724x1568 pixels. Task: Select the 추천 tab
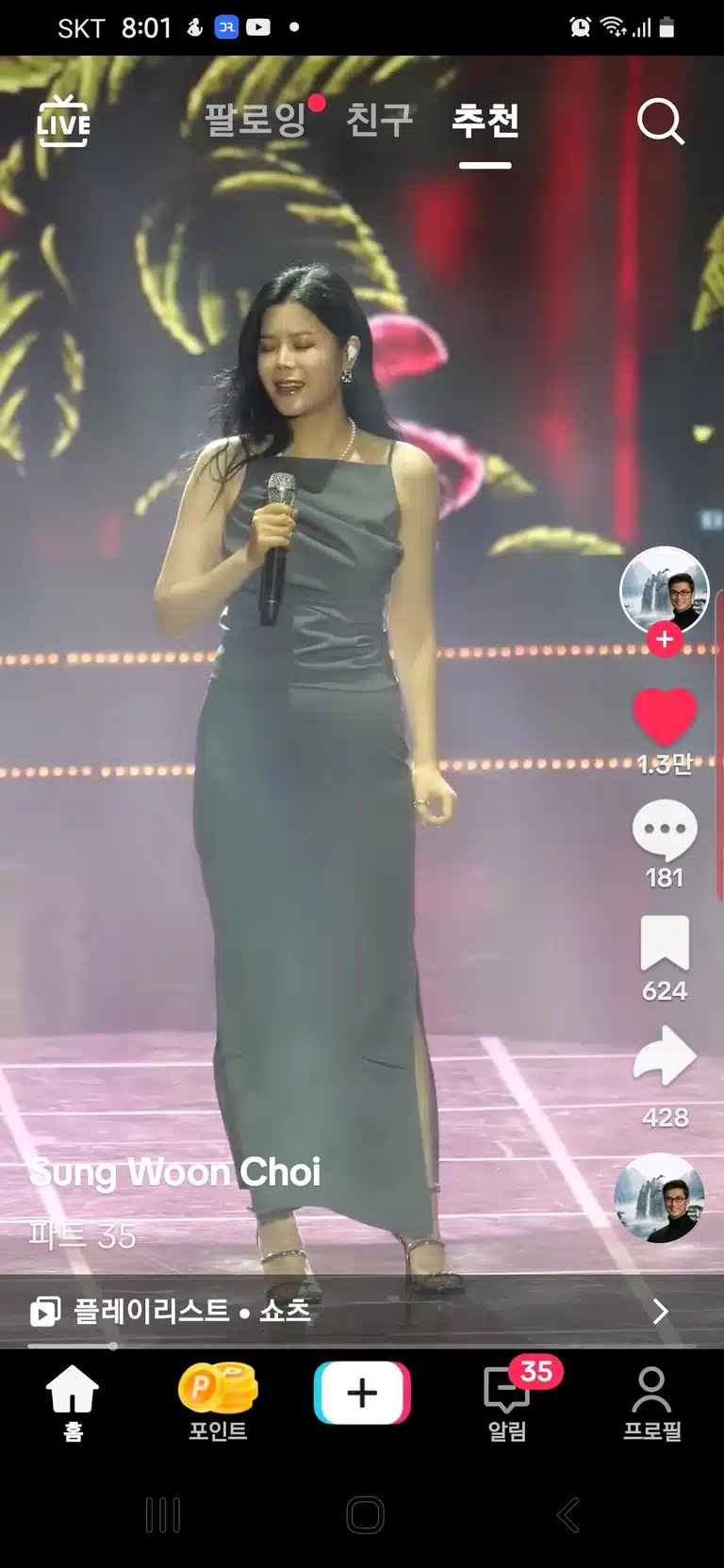pyautogui.click(x=485, y=120)
